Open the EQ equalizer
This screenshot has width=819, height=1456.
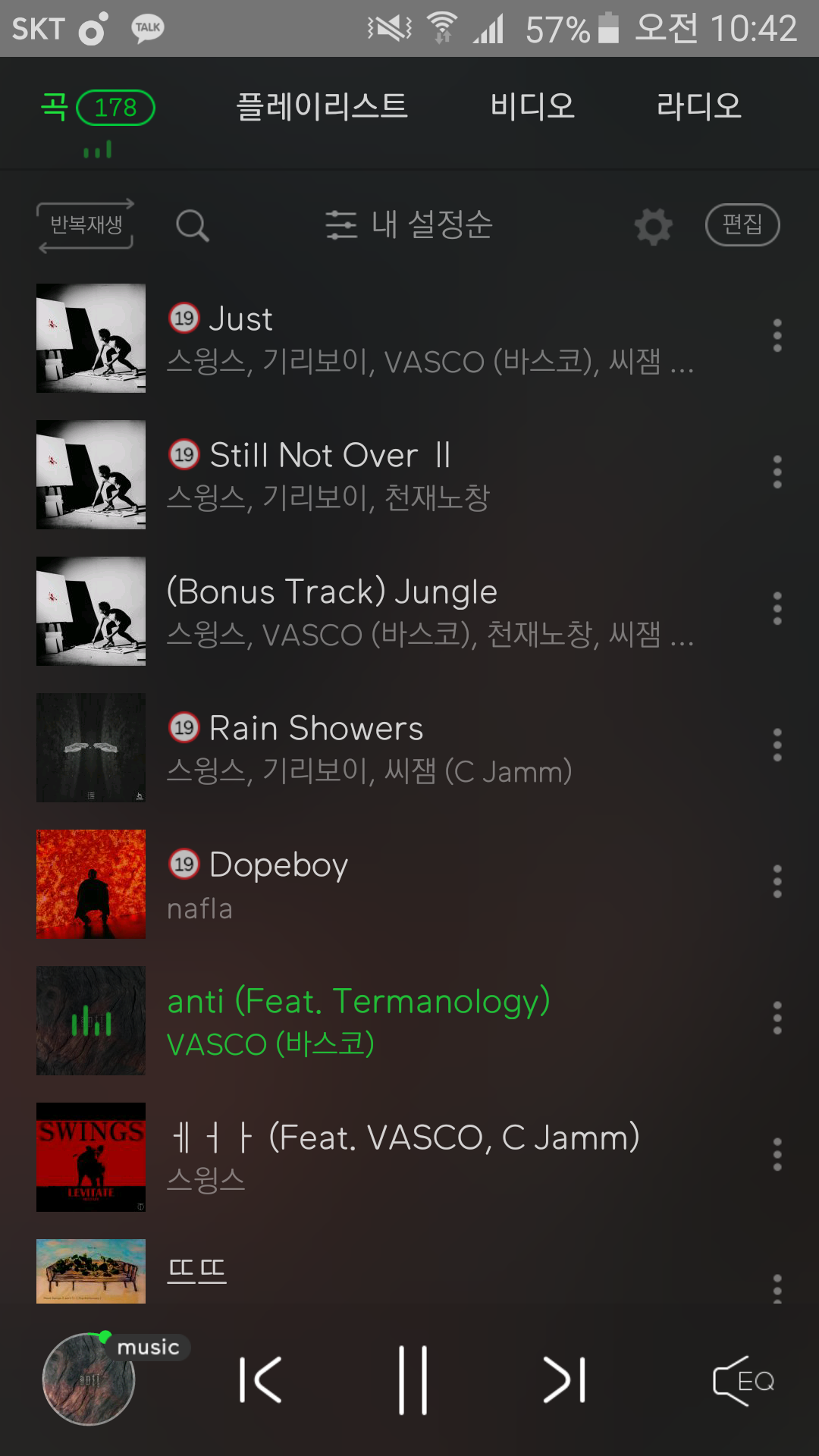(744, 1381)
